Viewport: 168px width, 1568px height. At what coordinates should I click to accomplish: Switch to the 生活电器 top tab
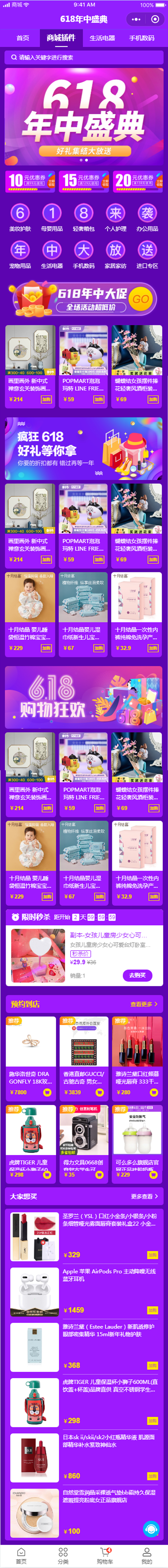(102, 38)
